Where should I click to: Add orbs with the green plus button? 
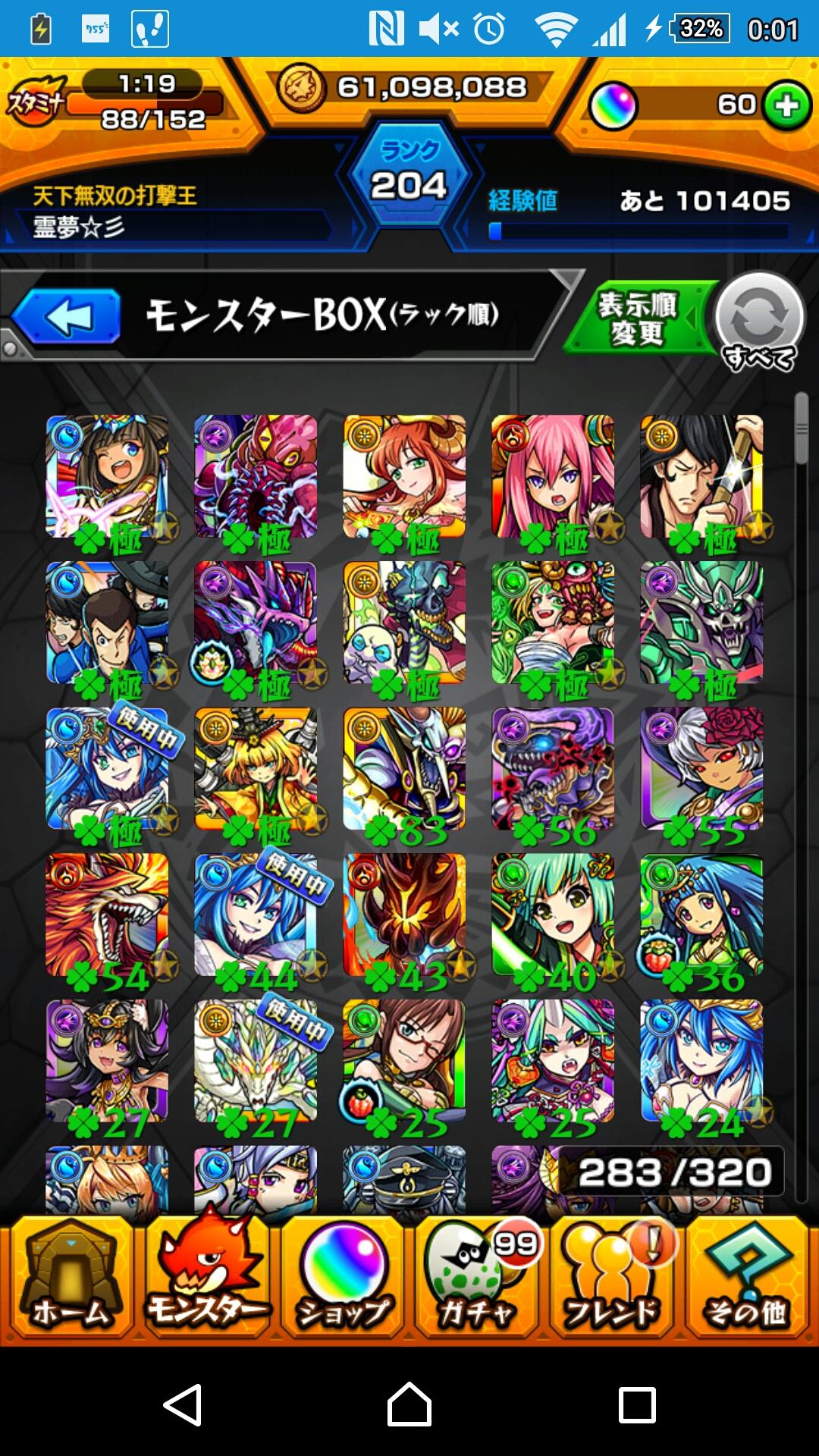tap(786, 105)
